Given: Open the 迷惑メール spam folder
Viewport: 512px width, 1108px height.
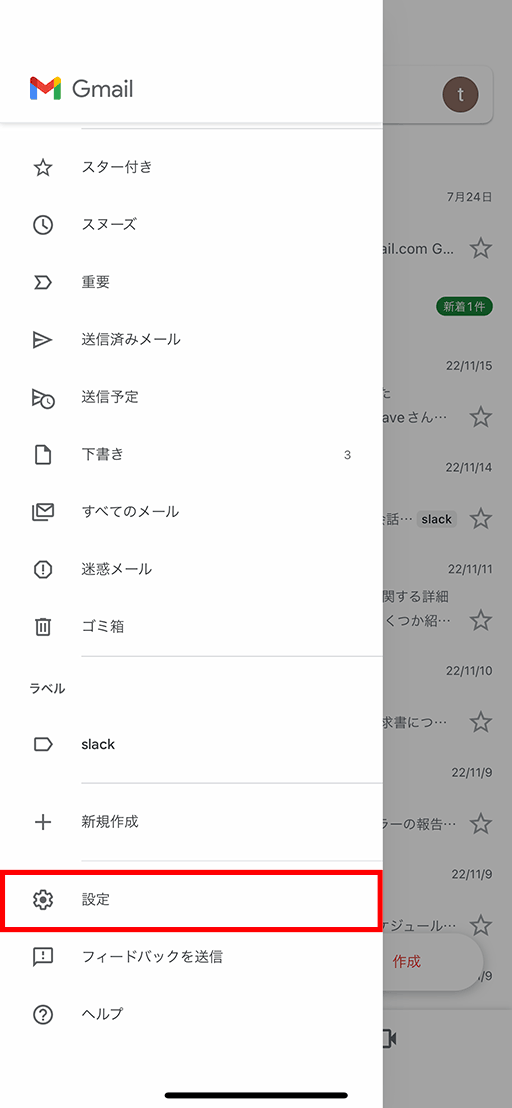Looking at the screenshot, I should [x=191, y=569].
